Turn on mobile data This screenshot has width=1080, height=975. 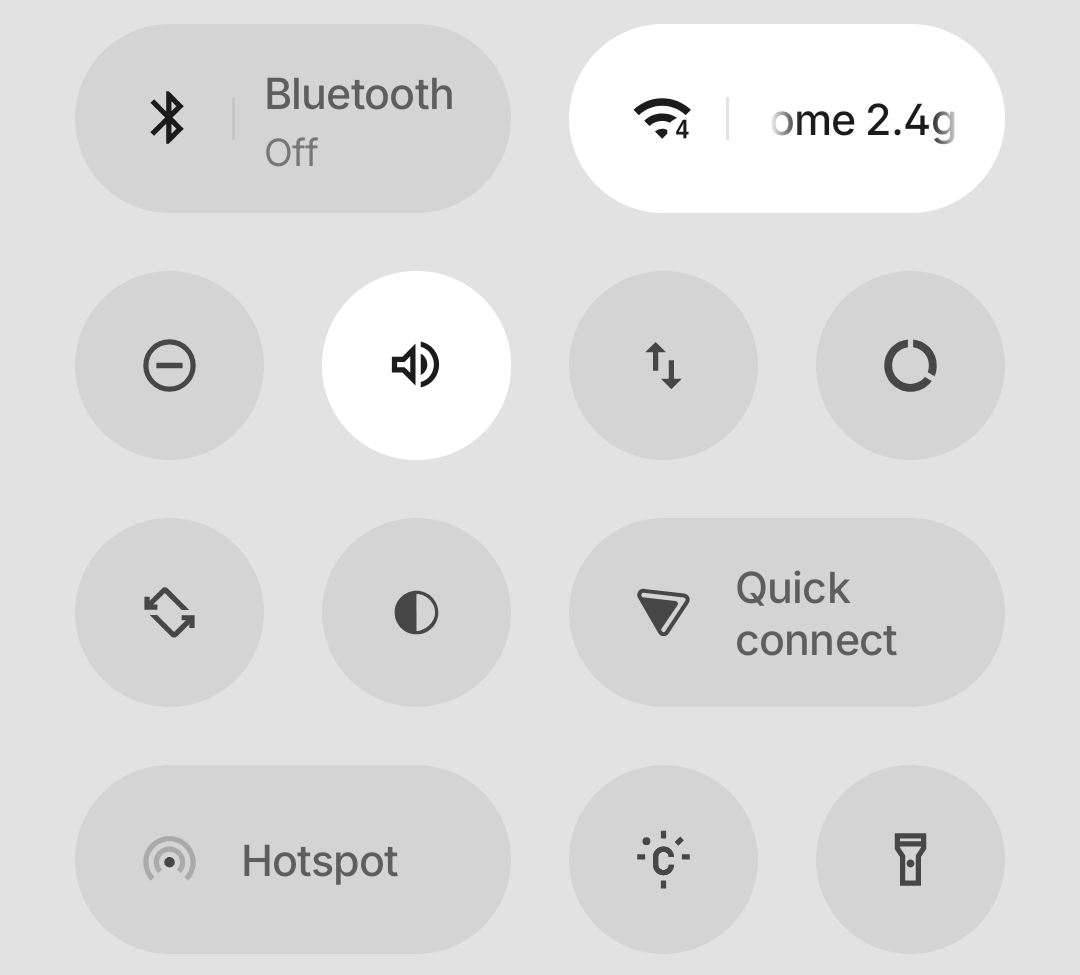[663, 365]
